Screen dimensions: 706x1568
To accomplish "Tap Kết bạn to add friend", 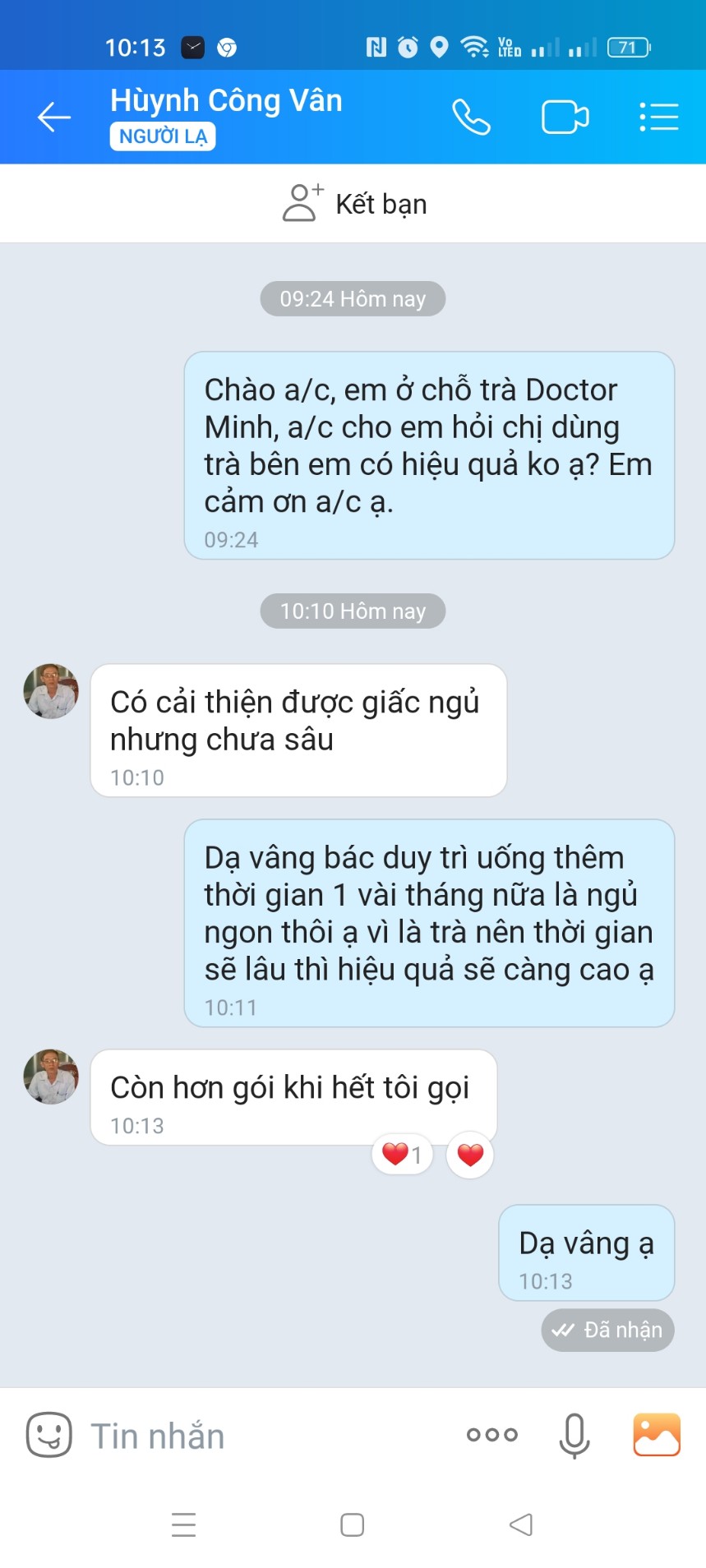I will [x=353, y=204].
